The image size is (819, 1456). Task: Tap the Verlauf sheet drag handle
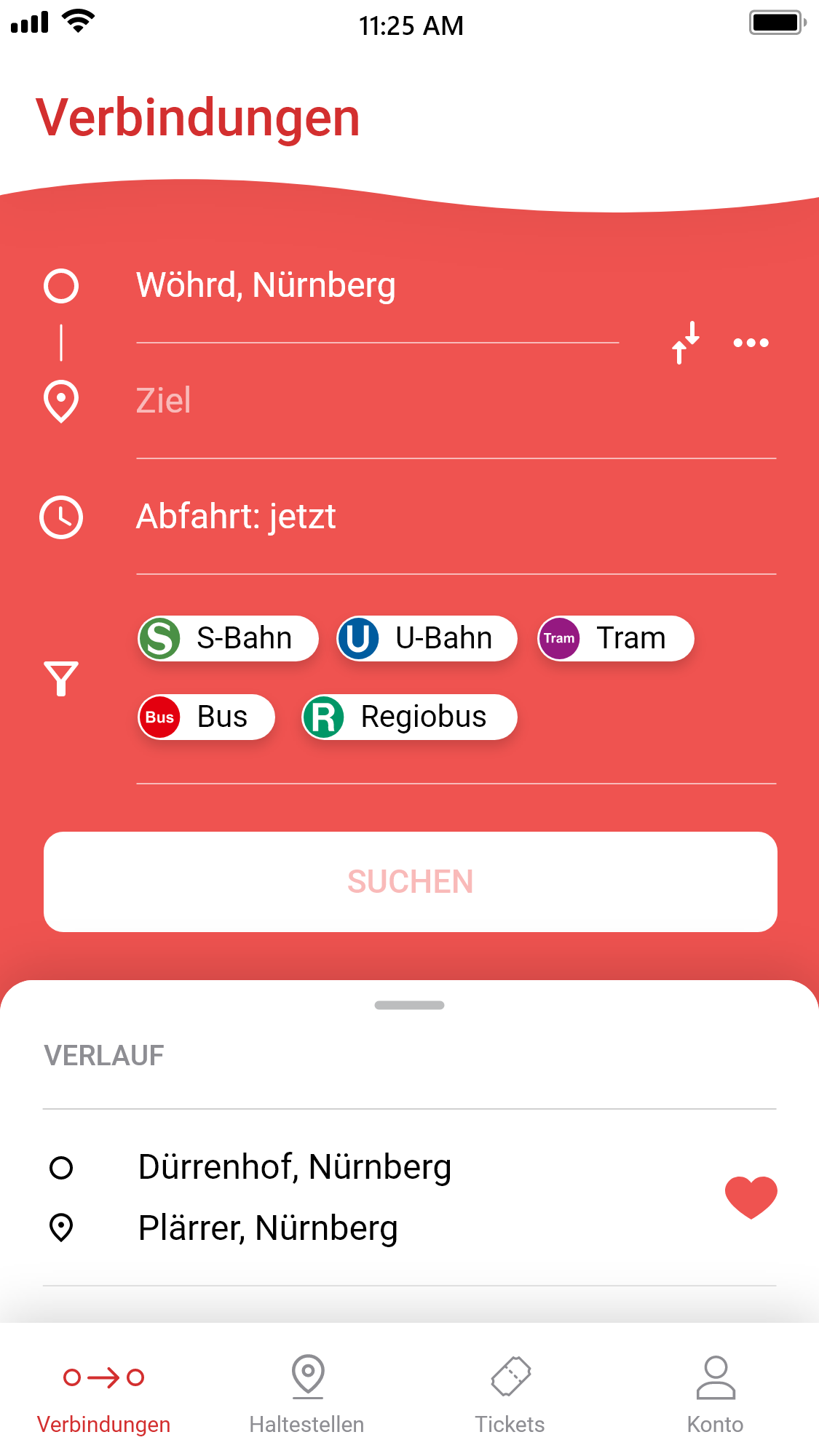[x=409, y=1005]
